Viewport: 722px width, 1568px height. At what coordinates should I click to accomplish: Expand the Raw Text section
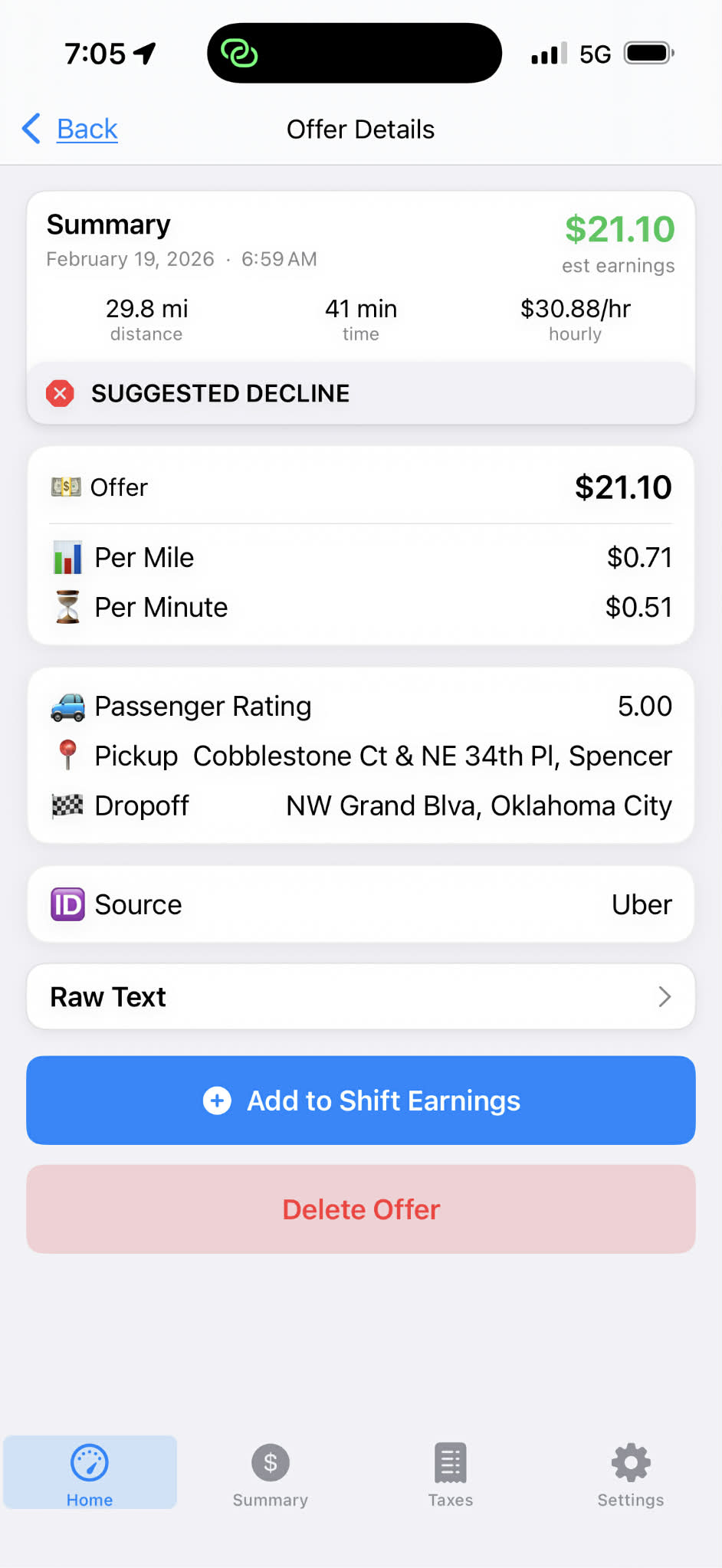pos(360,996)
